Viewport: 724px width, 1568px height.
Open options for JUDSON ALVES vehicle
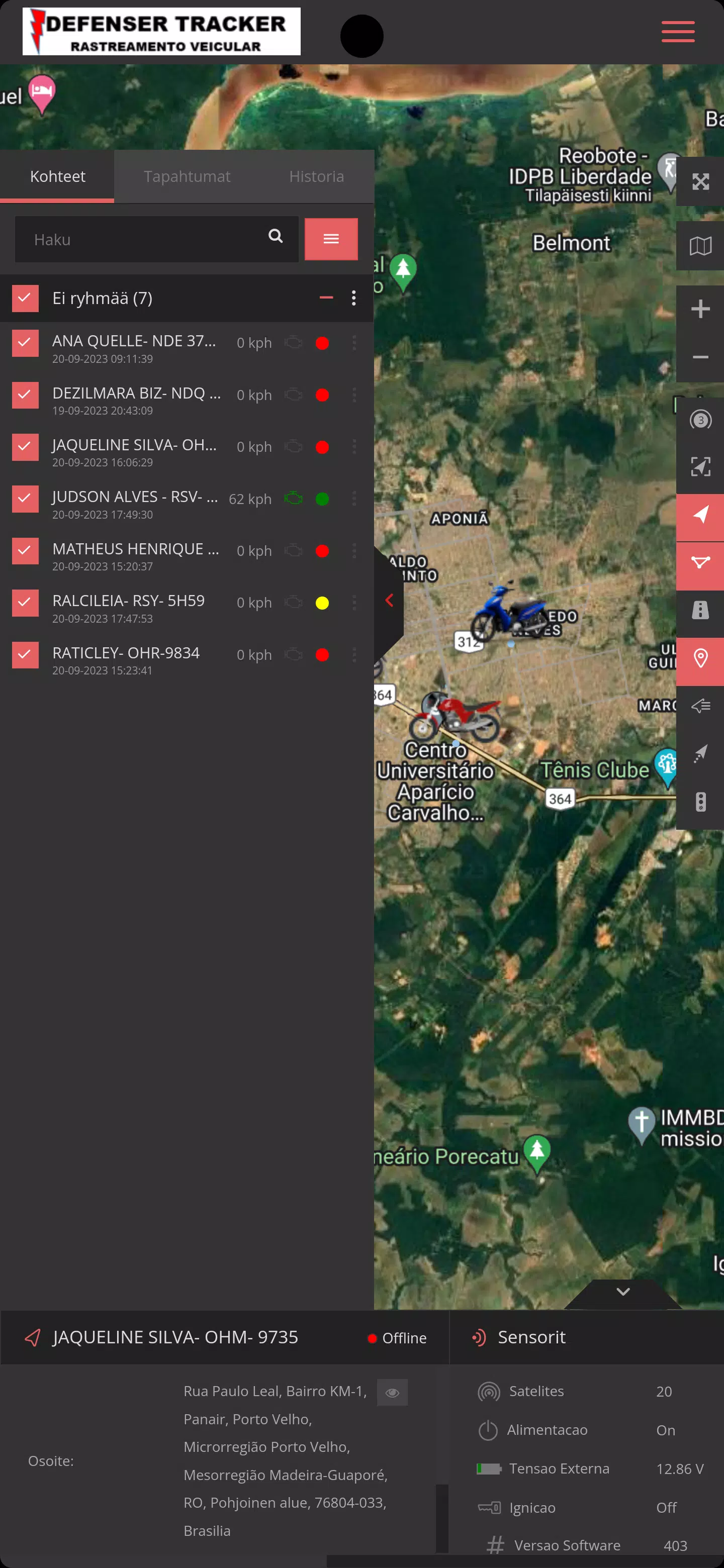click(354, 499)
